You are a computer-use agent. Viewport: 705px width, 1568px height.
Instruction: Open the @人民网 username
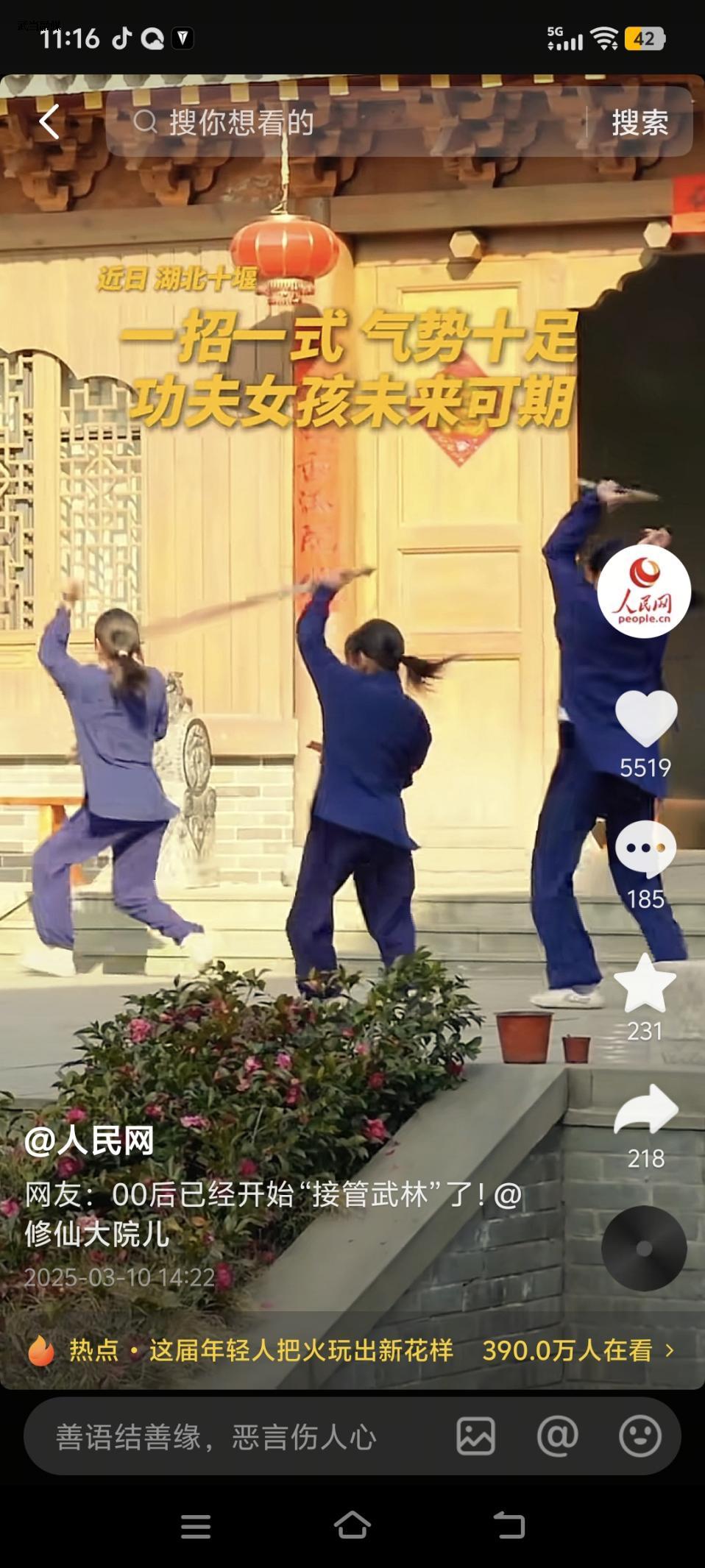pos(90,1141)
